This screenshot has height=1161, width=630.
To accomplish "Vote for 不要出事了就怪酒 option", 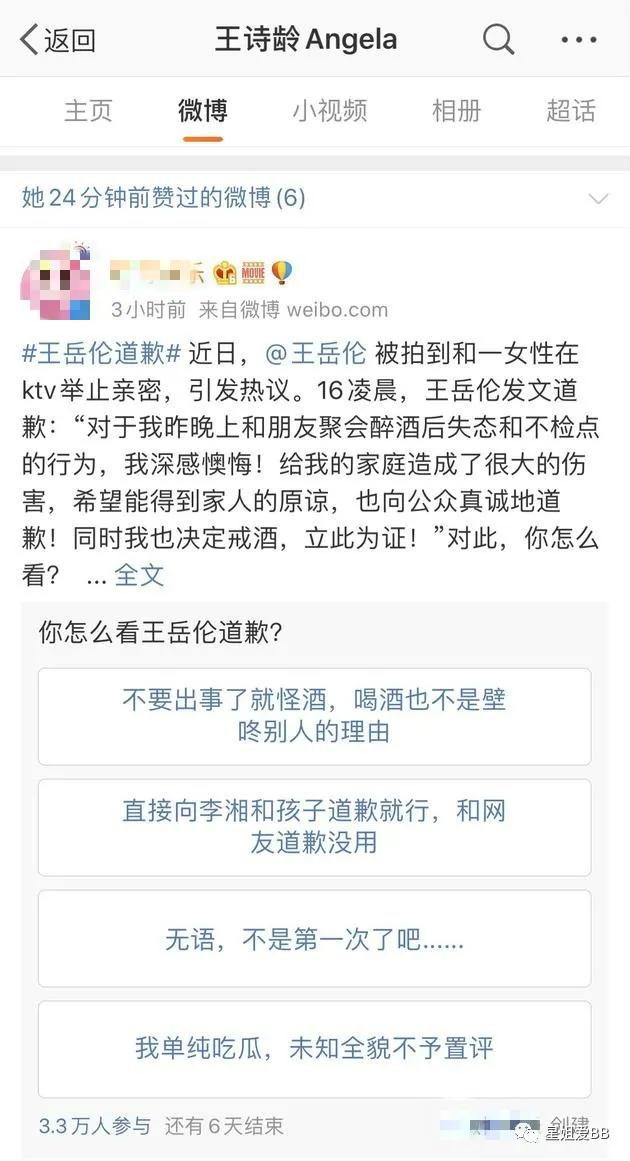I will click(x=314, y=716).
